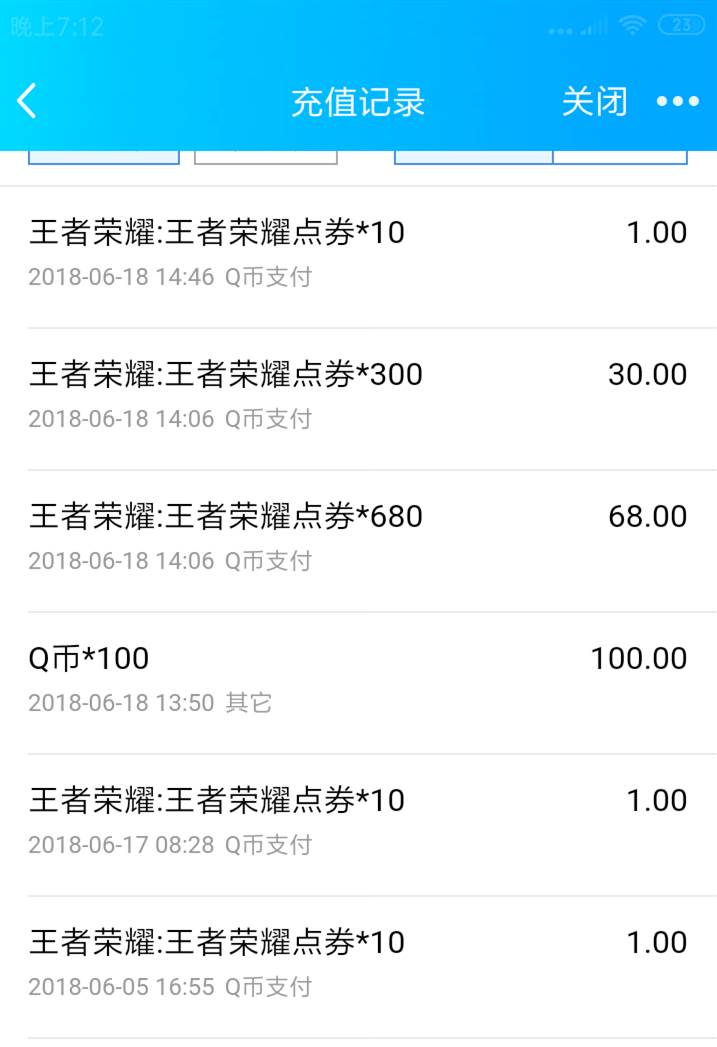Go back from the recharge records page
The height and width of the screenshot is (1047, 717).
[x=27, y=101]
